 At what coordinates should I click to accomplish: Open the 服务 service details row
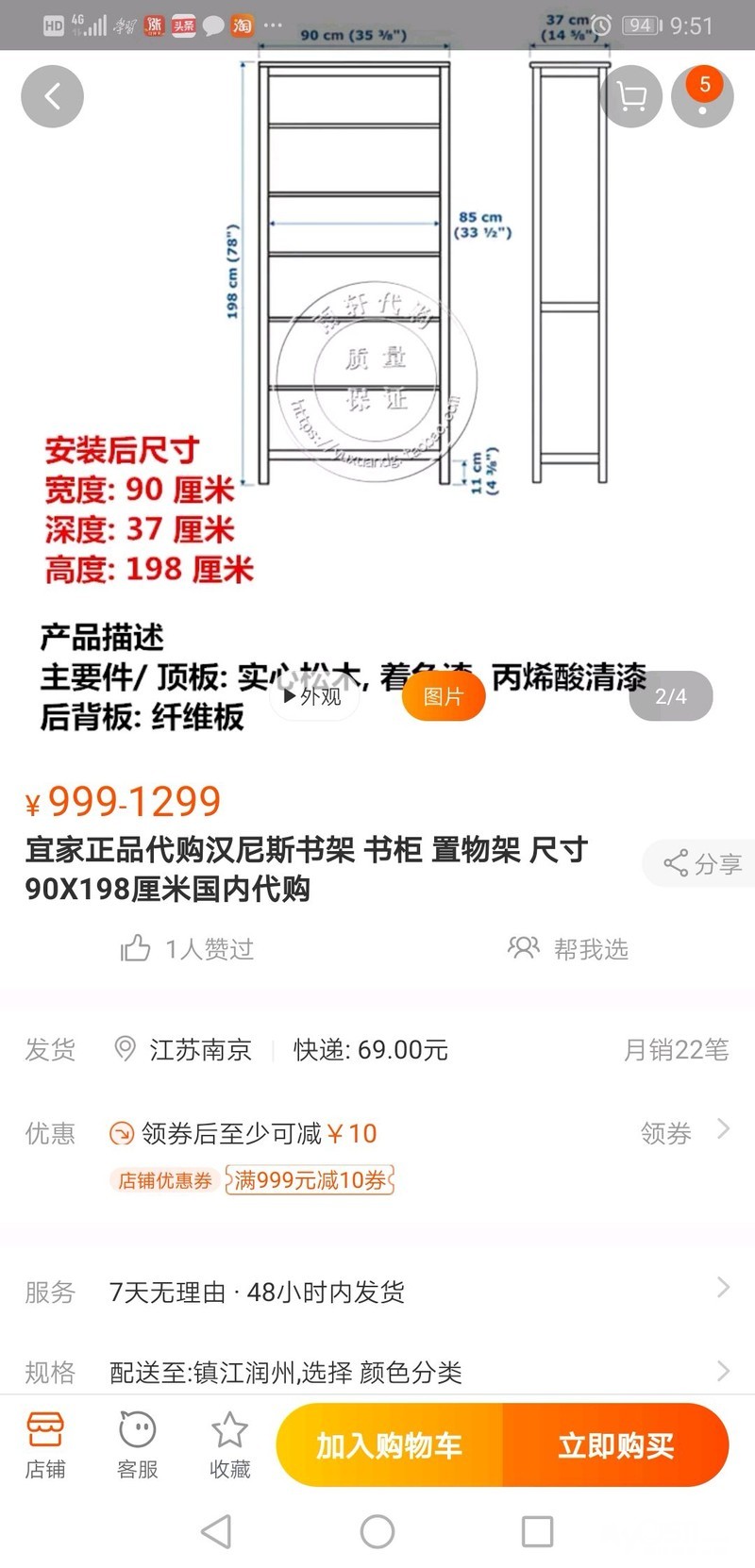[377, 1292]
